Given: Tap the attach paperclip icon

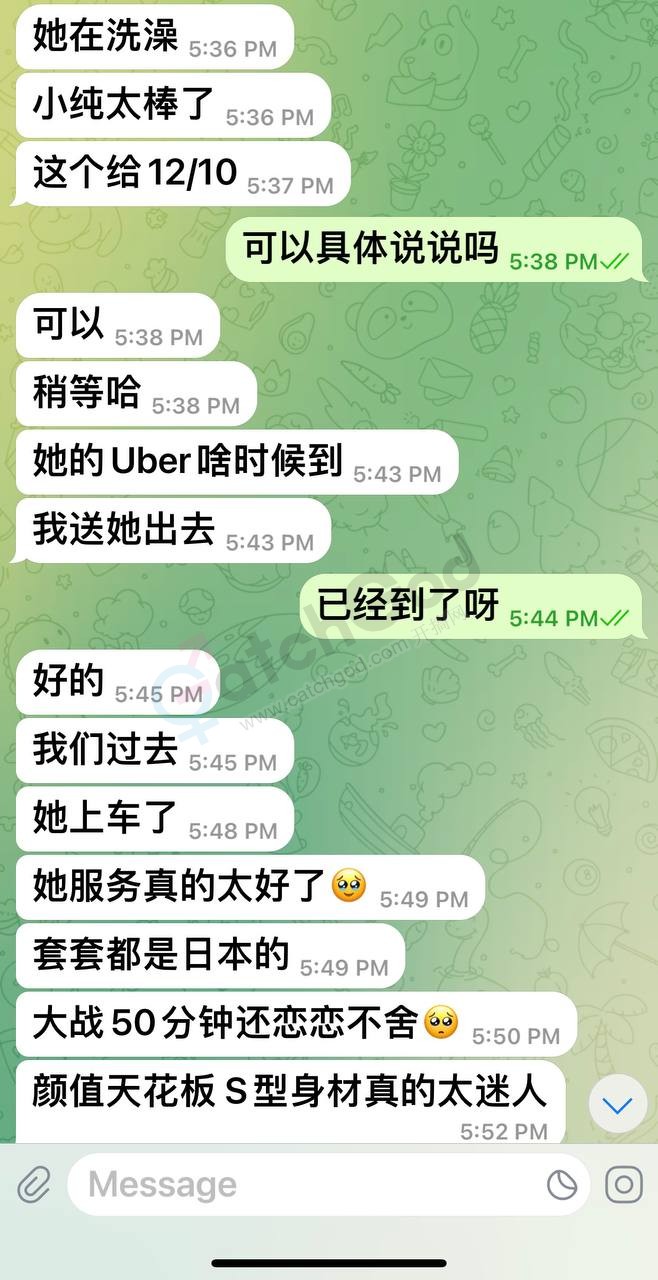Looking at the screenshot, I should point(33,1186).
